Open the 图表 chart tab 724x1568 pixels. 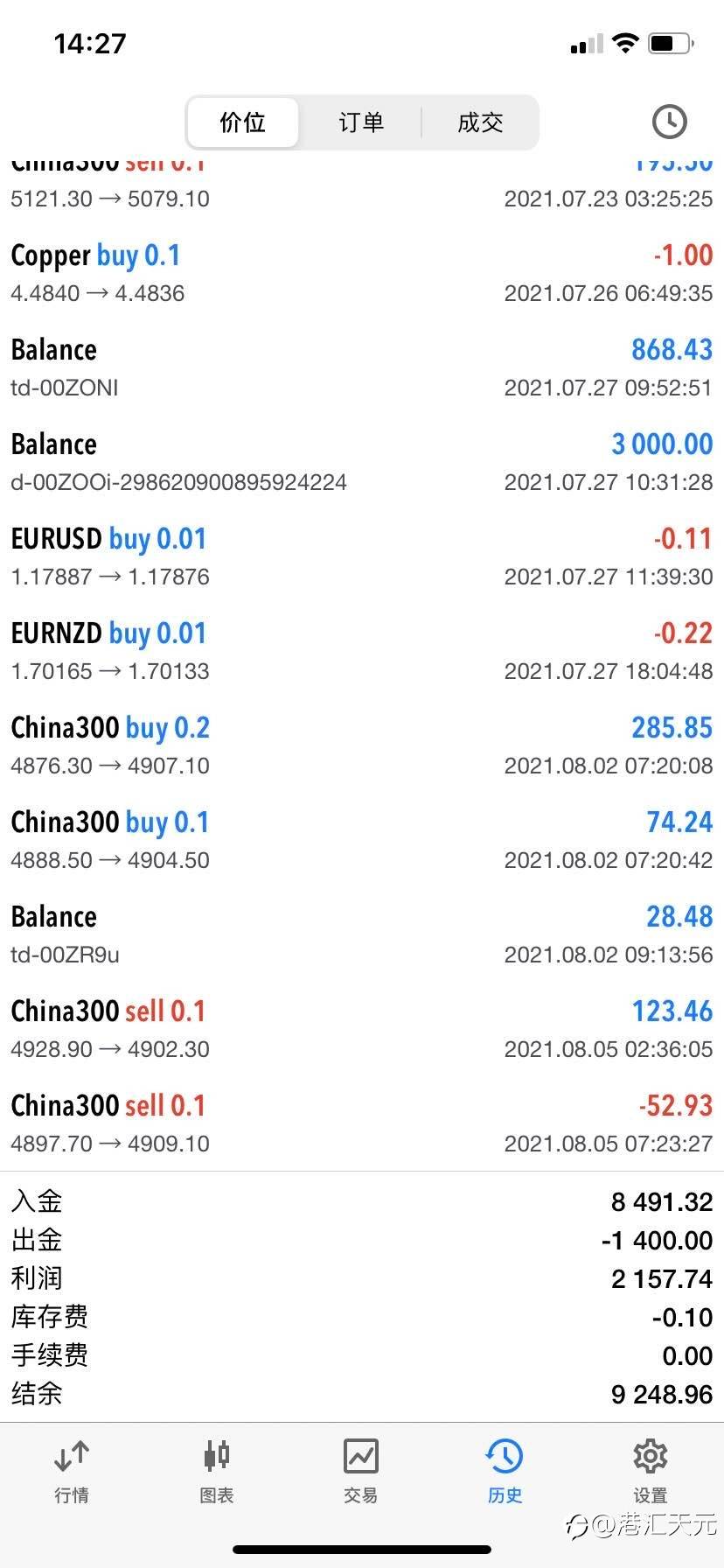216,1470
